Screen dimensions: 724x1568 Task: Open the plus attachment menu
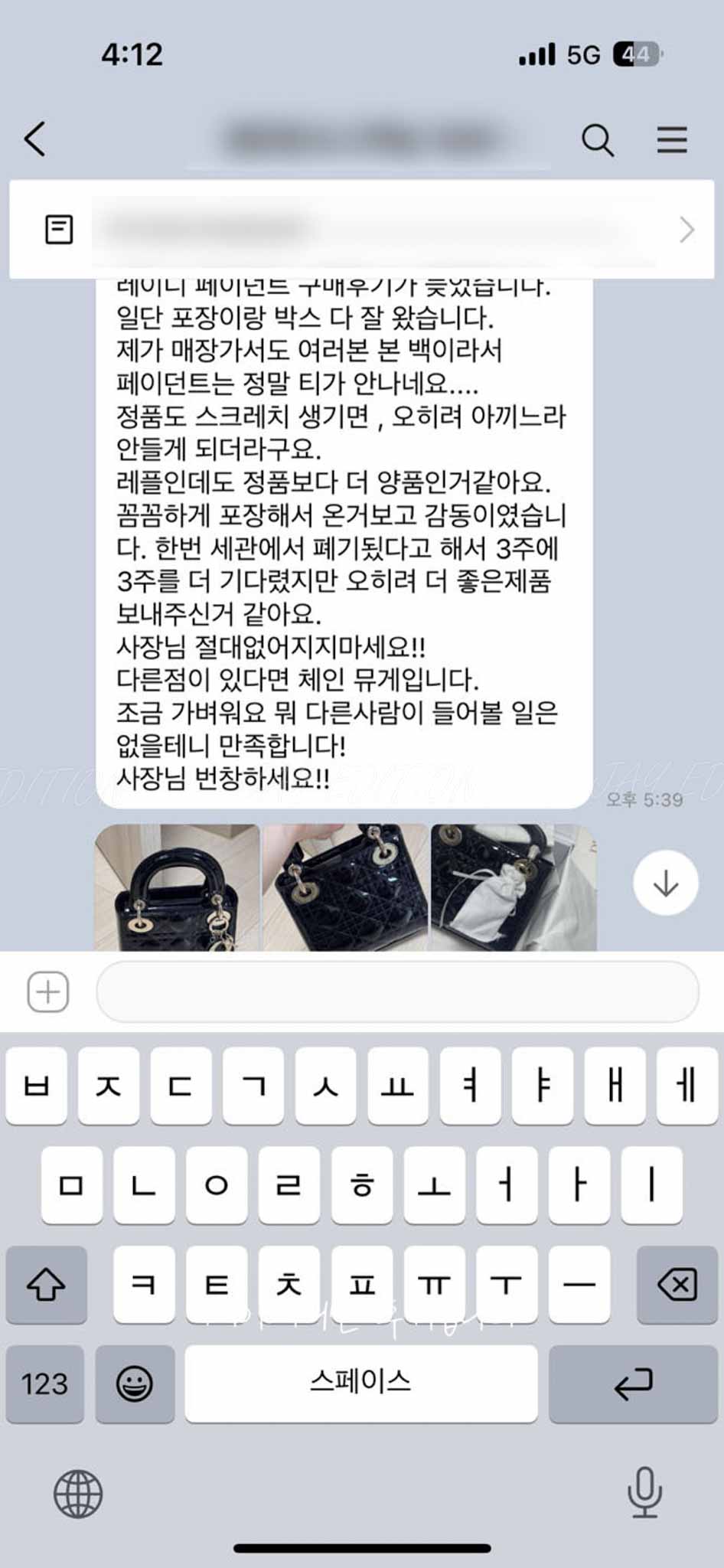coord(48,991)
